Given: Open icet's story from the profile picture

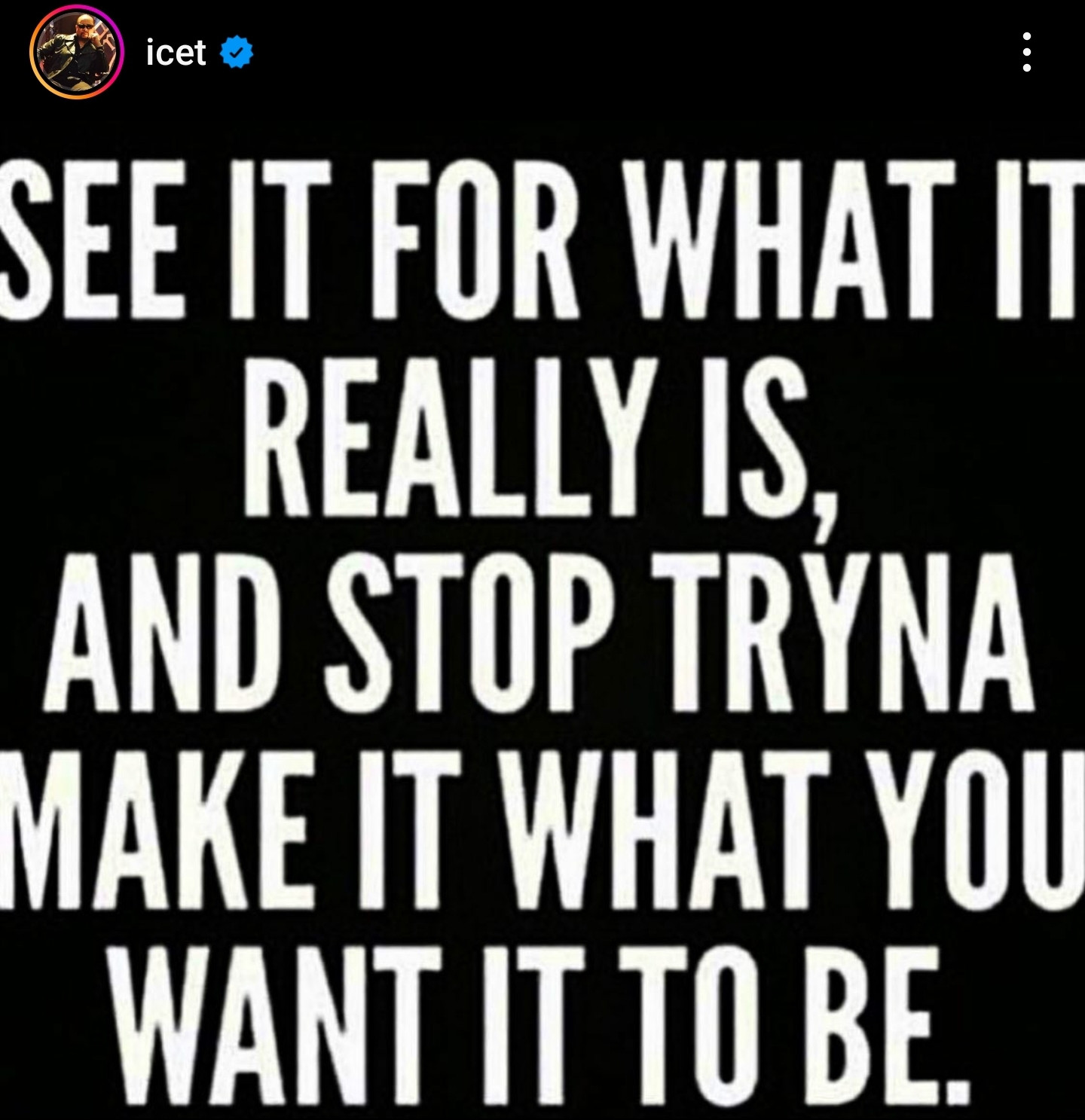Looking at the screenshot, I should pyautogui.click(x=76, y=52).
